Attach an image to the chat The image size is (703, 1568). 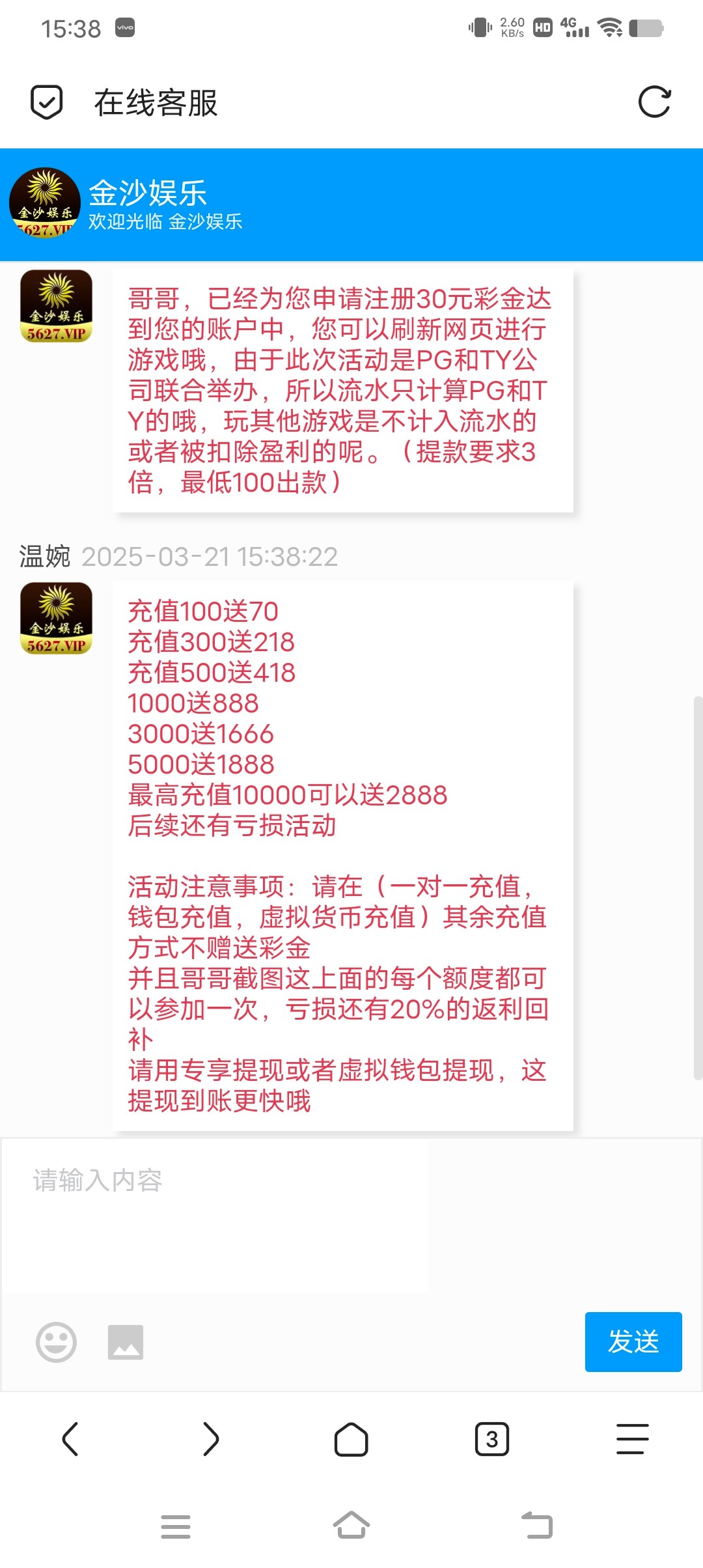coord(126,1342)
